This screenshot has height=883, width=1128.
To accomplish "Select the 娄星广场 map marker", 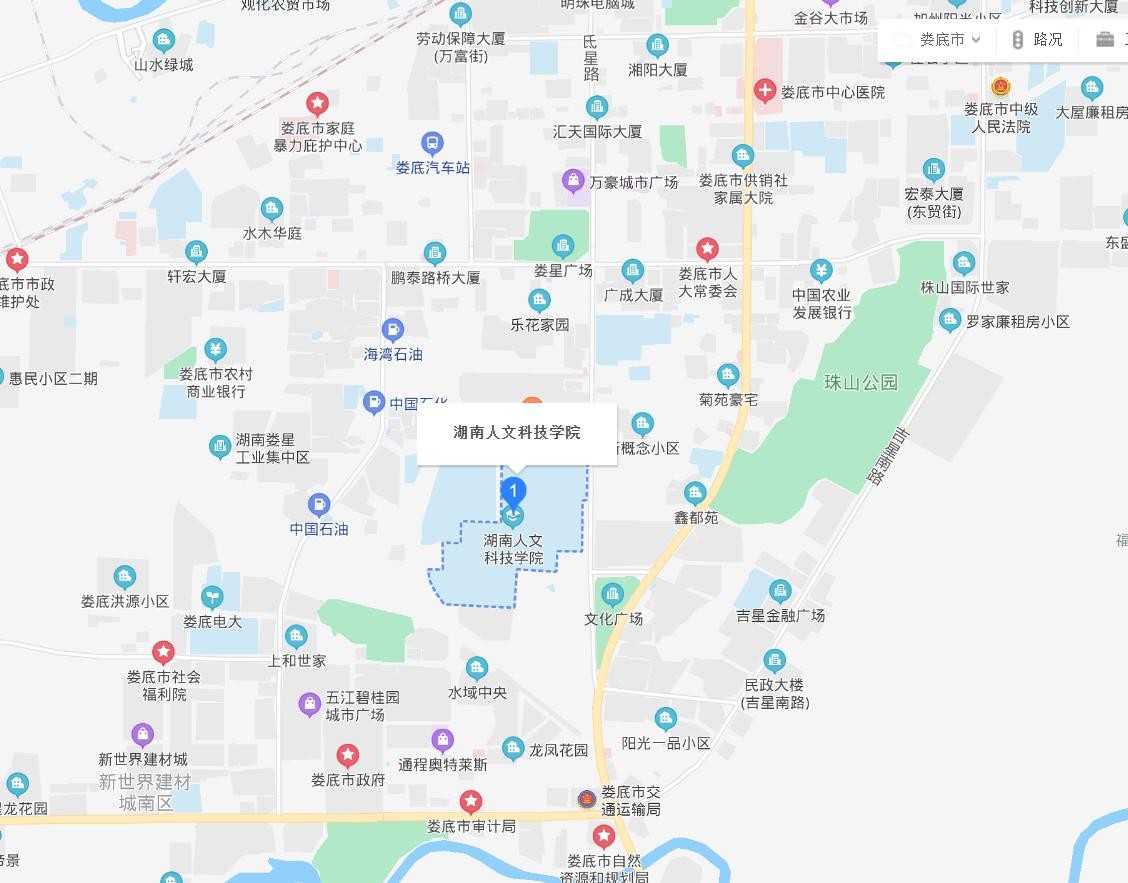I will click(563, 247).
